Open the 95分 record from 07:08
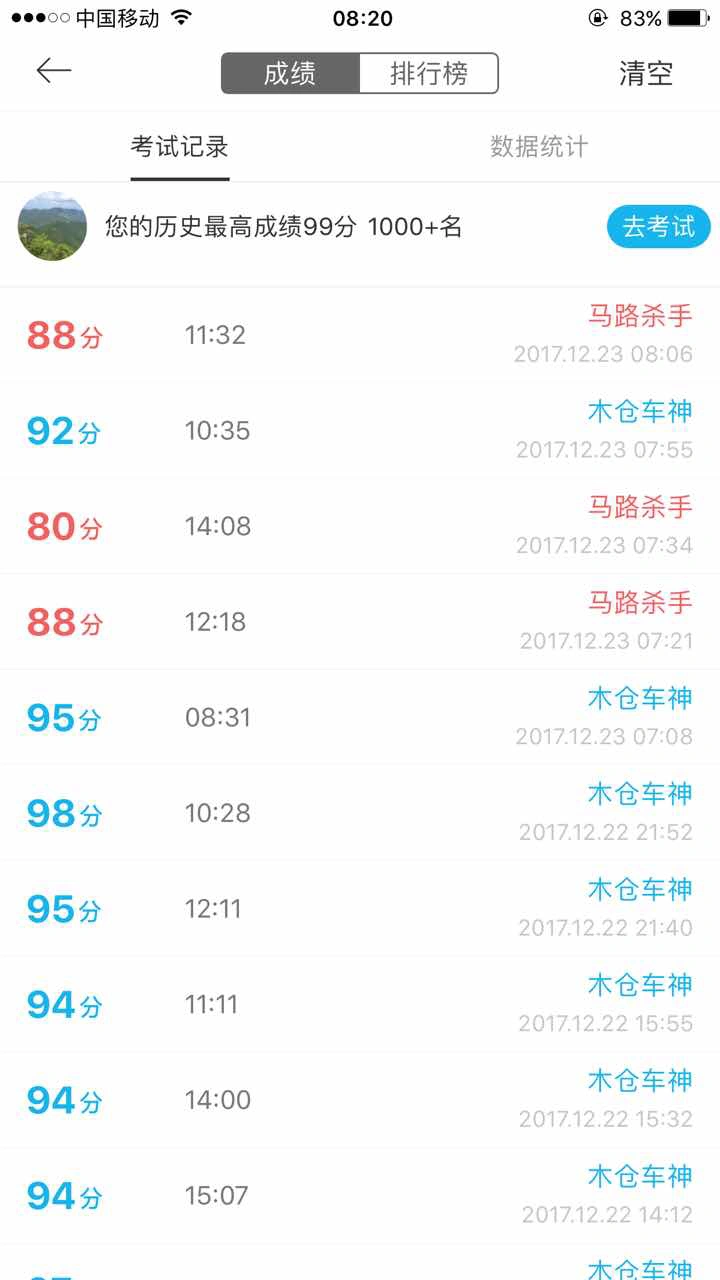The height and width of the screenshot is (1280, 720). tap(360, 718)
